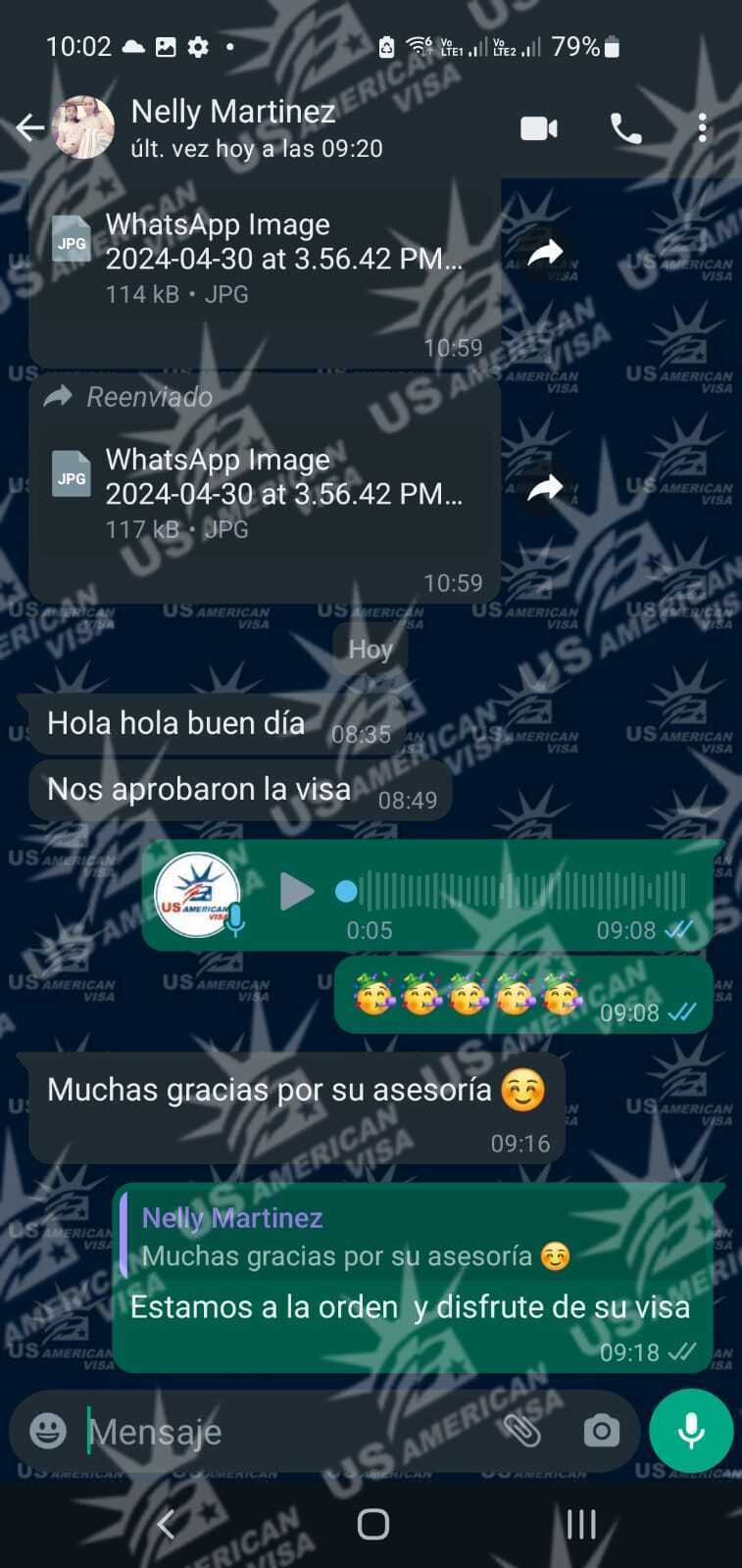Forward the 114 kB JPG image

(545, 253)
